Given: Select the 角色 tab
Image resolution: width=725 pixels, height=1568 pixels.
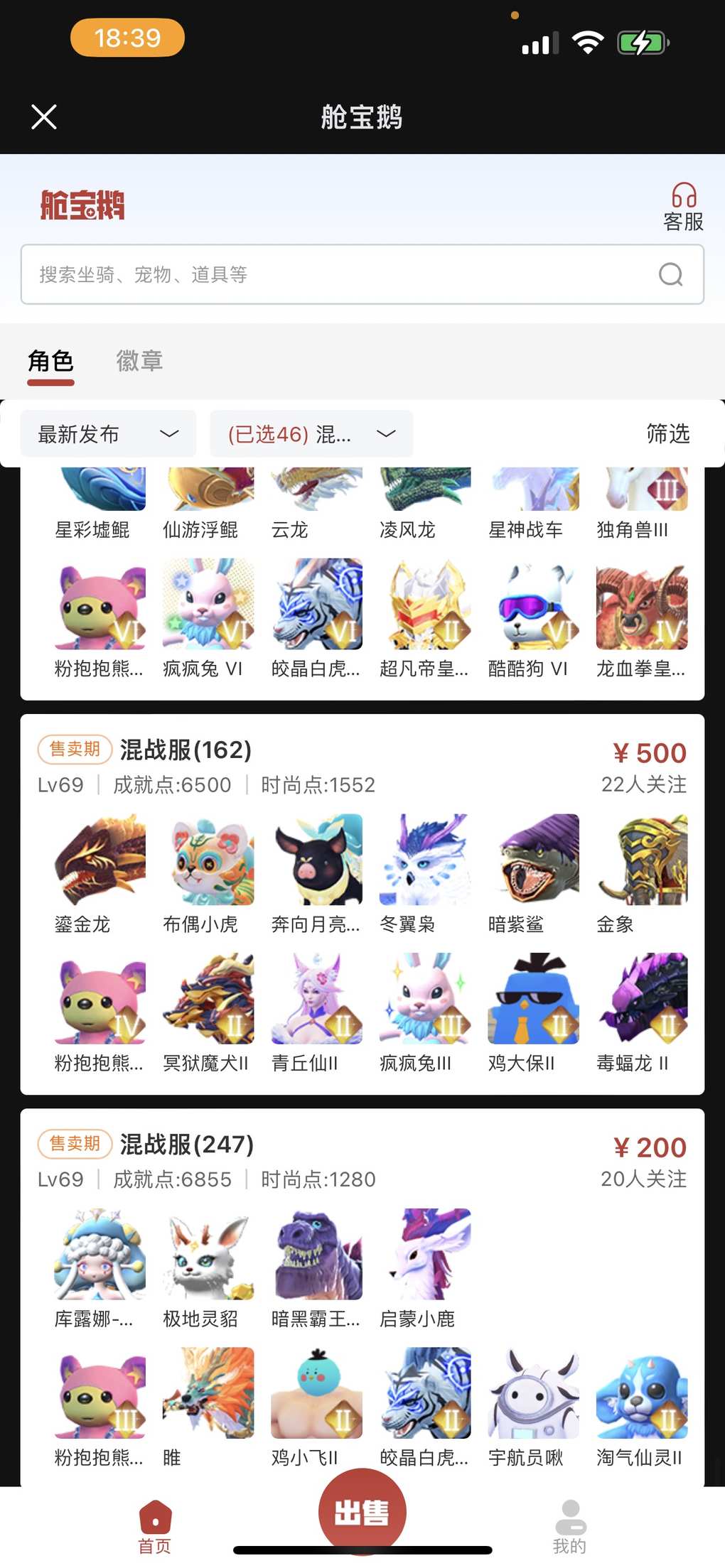Looking at the screenshot, I should click(50, 361).
